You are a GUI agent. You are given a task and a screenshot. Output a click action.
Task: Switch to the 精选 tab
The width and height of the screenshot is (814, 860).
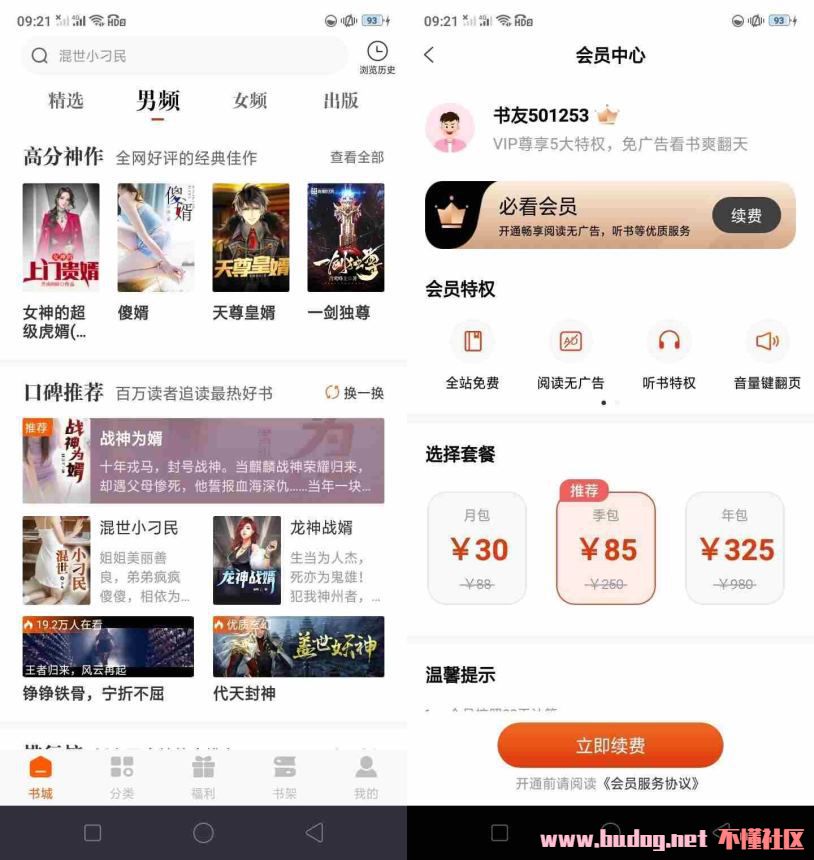click(66, 100)
